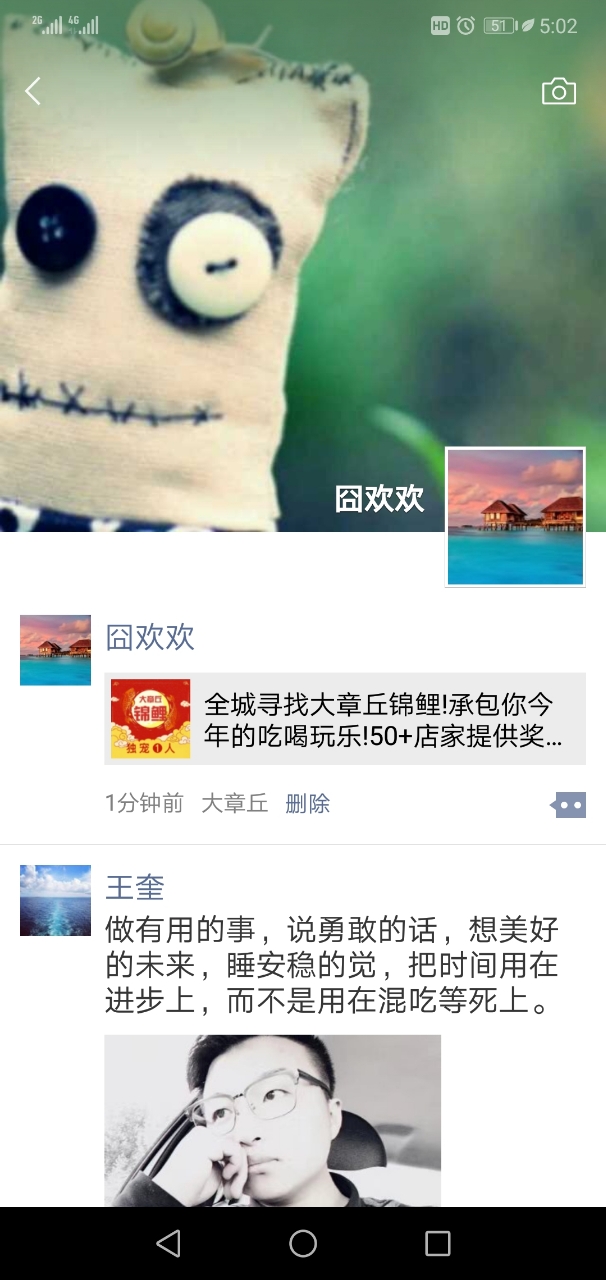This screenshot has width=606, height=1280.
Task: Tap the system home button
Action: [x=303, y=1243]
